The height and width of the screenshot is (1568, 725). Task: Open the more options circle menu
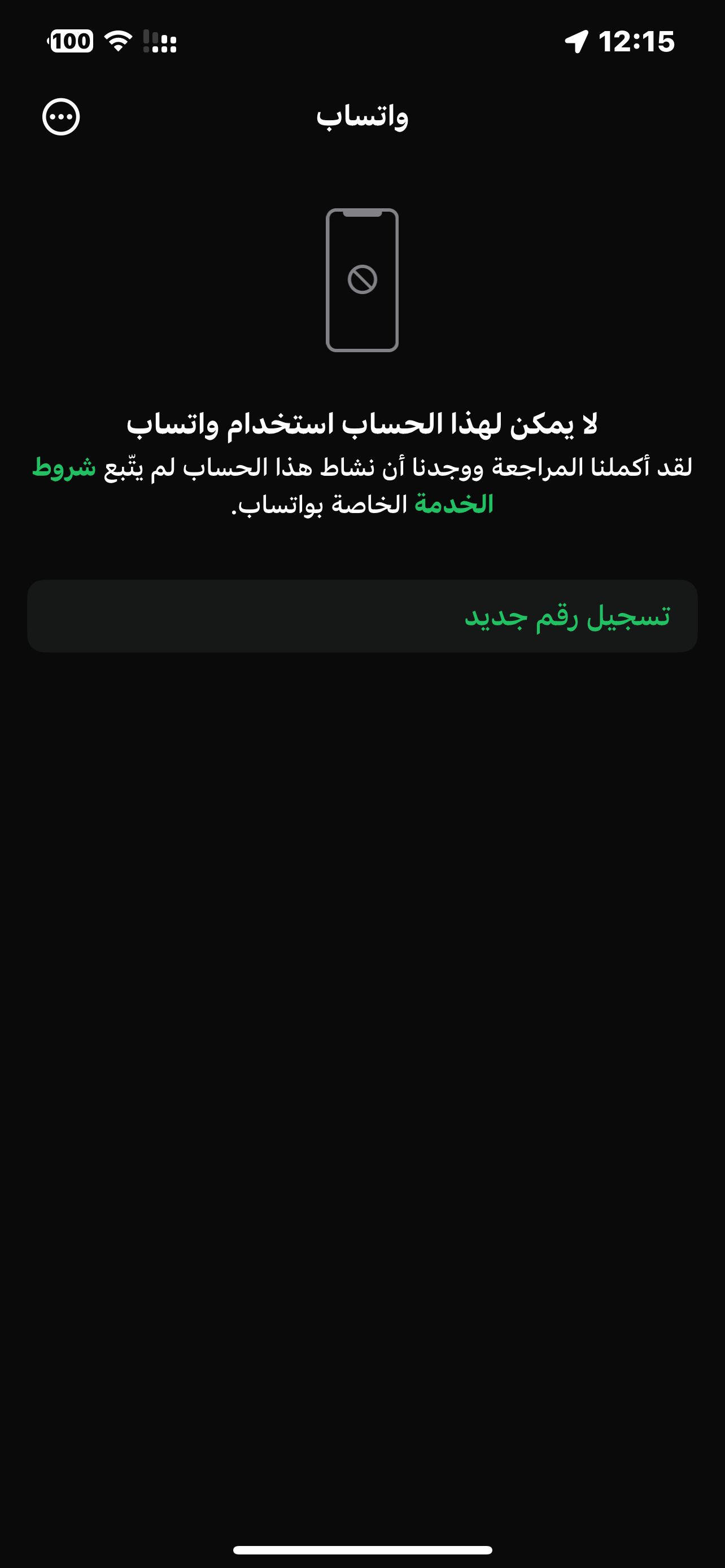click(61, 116)
